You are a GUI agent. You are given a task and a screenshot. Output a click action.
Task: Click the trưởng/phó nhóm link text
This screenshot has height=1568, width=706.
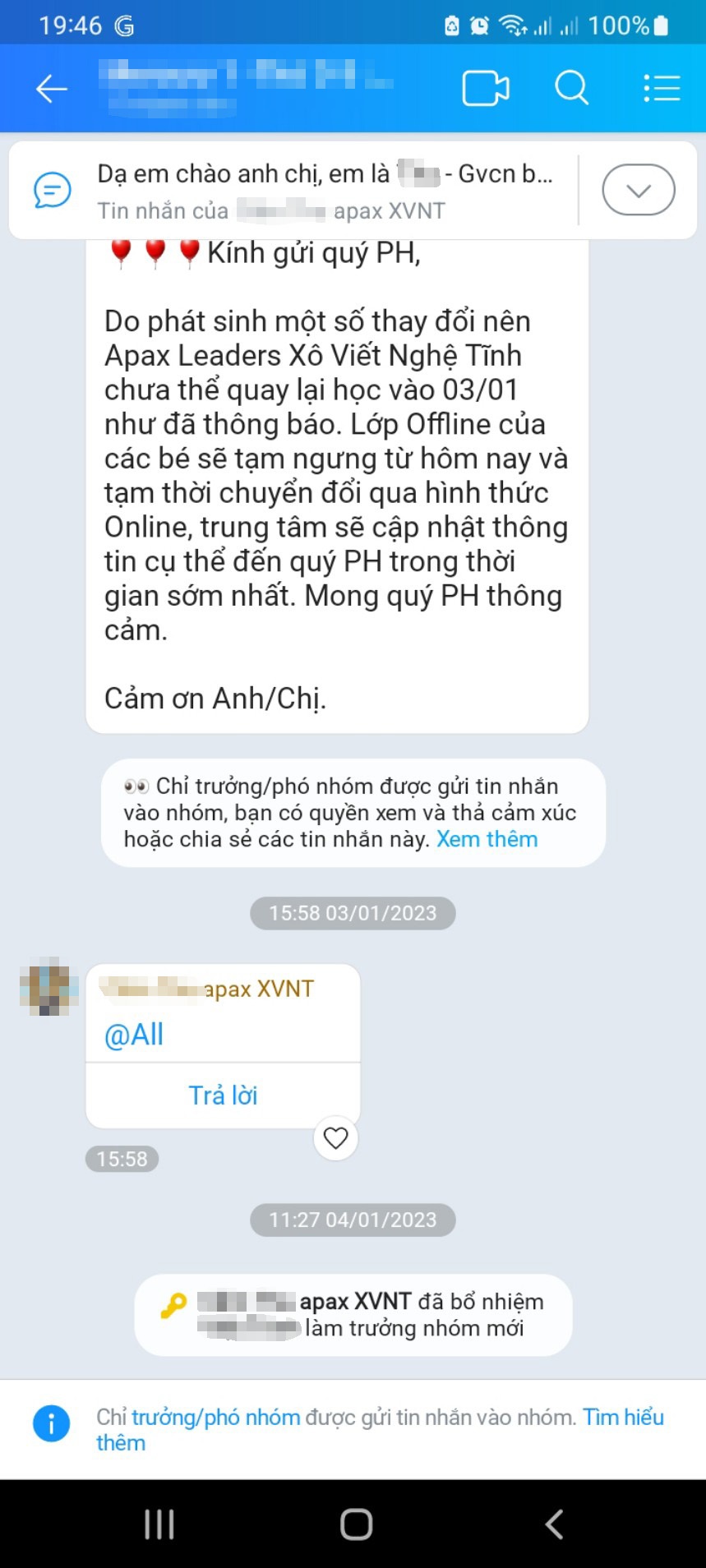215,1417
